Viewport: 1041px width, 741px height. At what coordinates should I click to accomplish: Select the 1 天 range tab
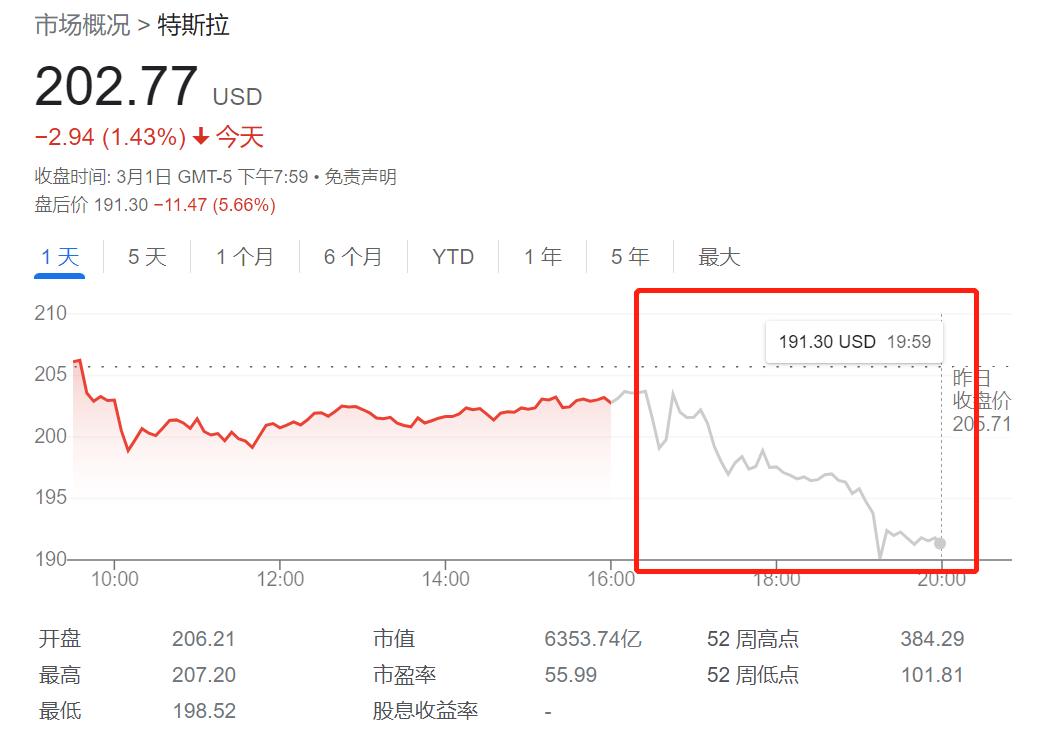pos(60,257)
